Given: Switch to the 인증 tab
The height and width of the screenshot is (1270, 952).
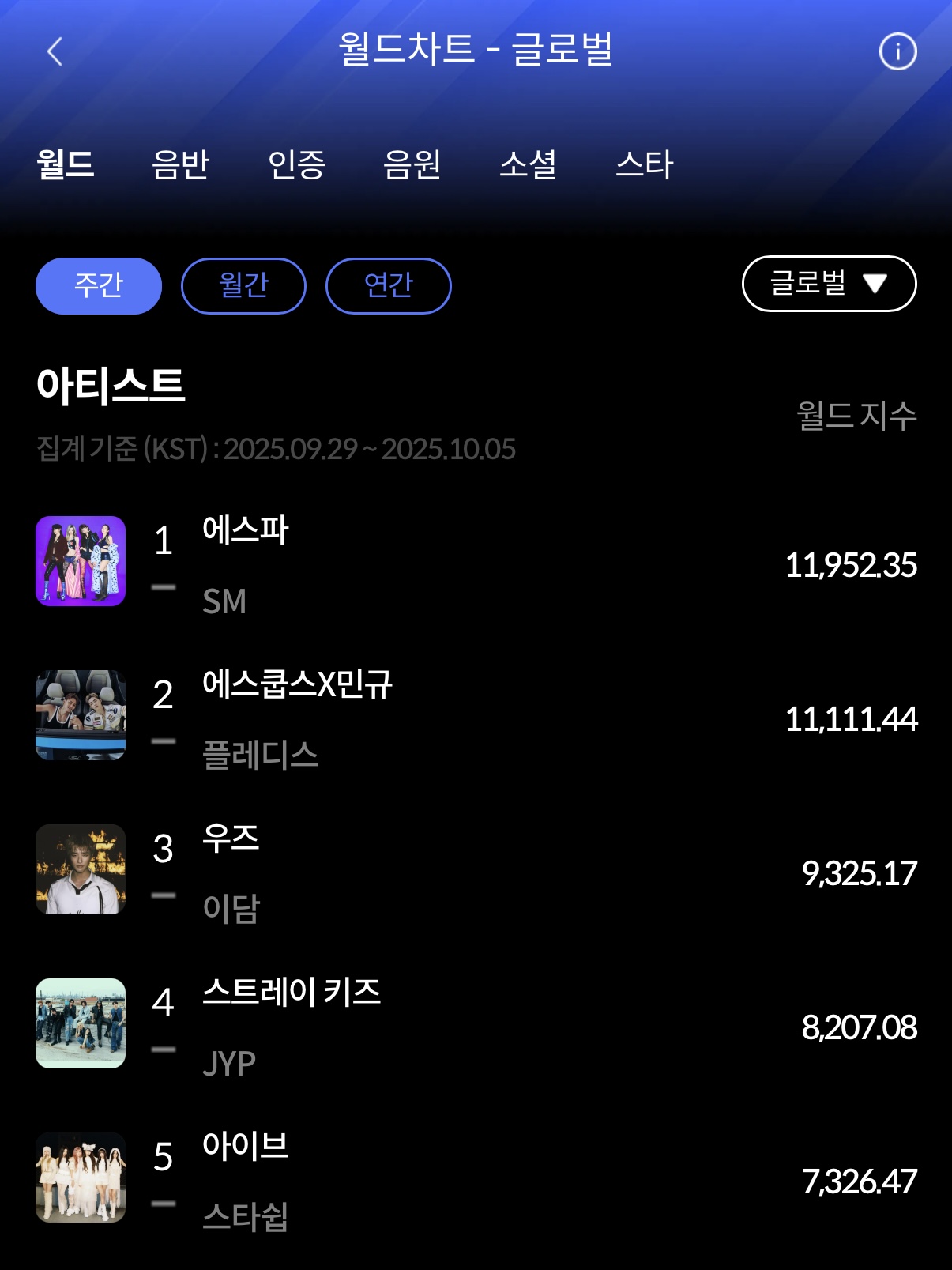Looking at the screenshot, I should point(296,164).
